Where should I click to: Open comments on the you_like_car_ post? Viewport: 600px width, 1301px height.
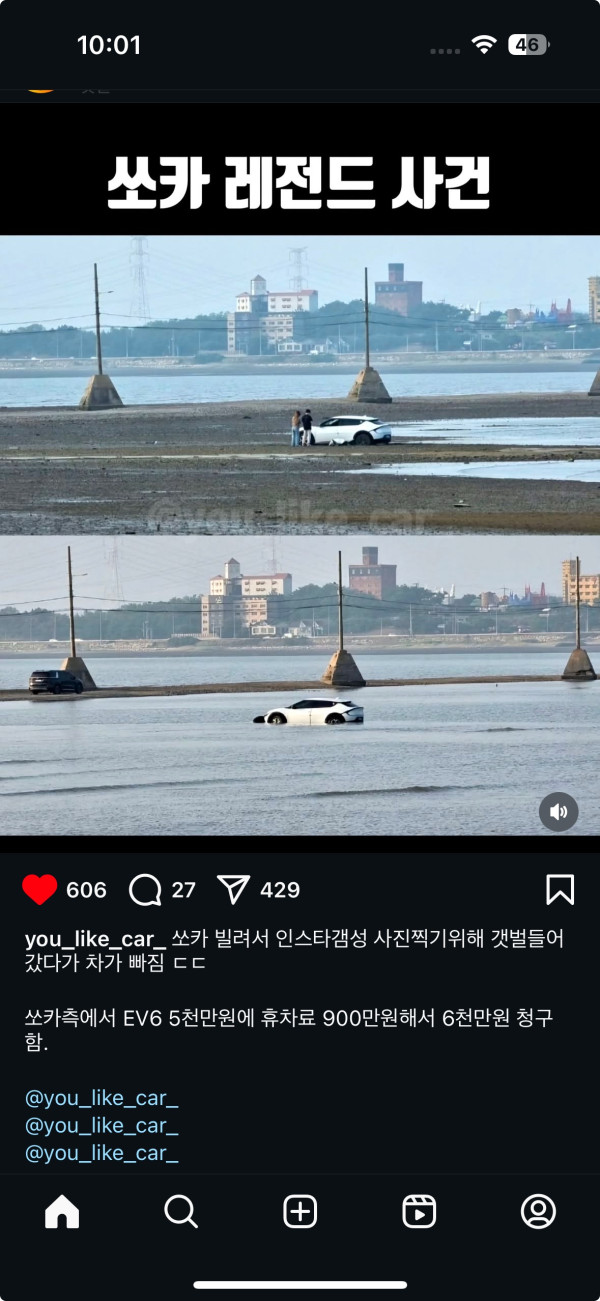[x=146, y=889]
